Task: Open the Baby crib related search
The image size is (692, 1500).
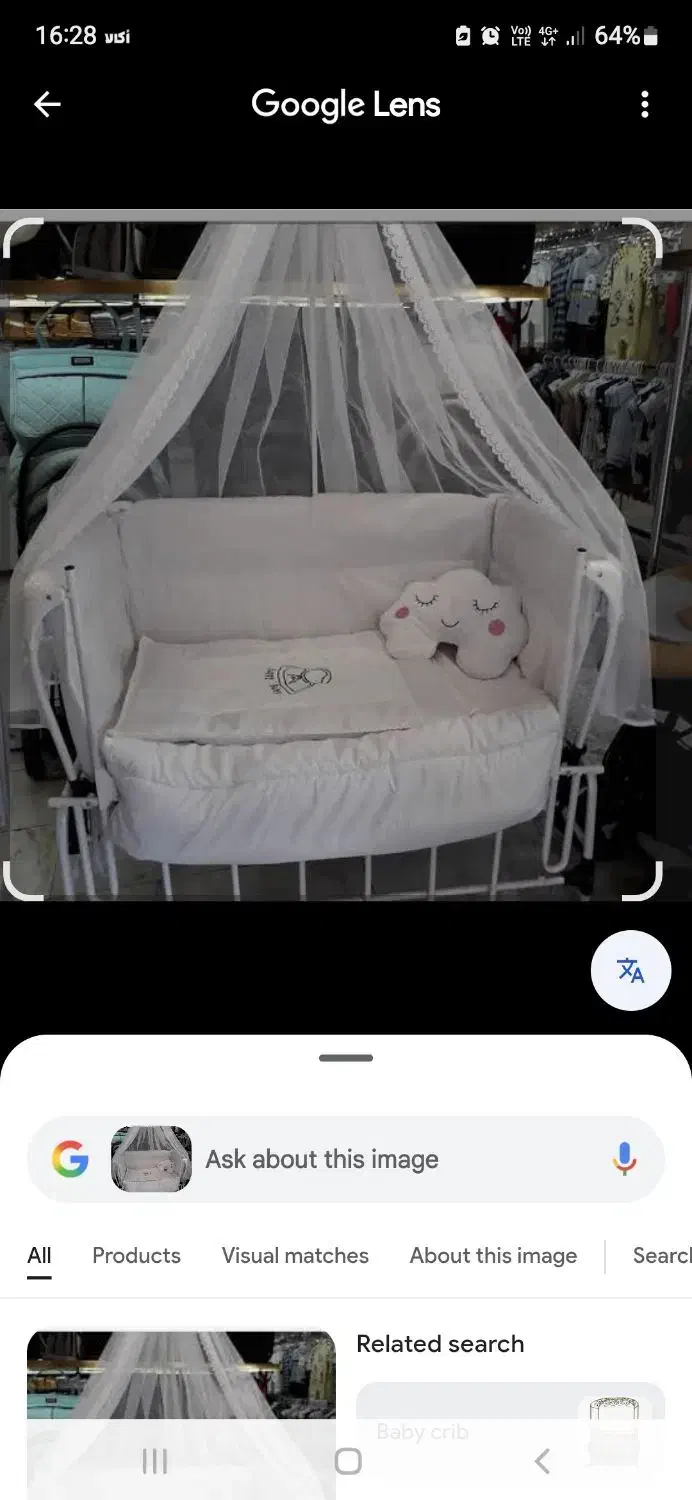Action: [x=510, y=1420]
